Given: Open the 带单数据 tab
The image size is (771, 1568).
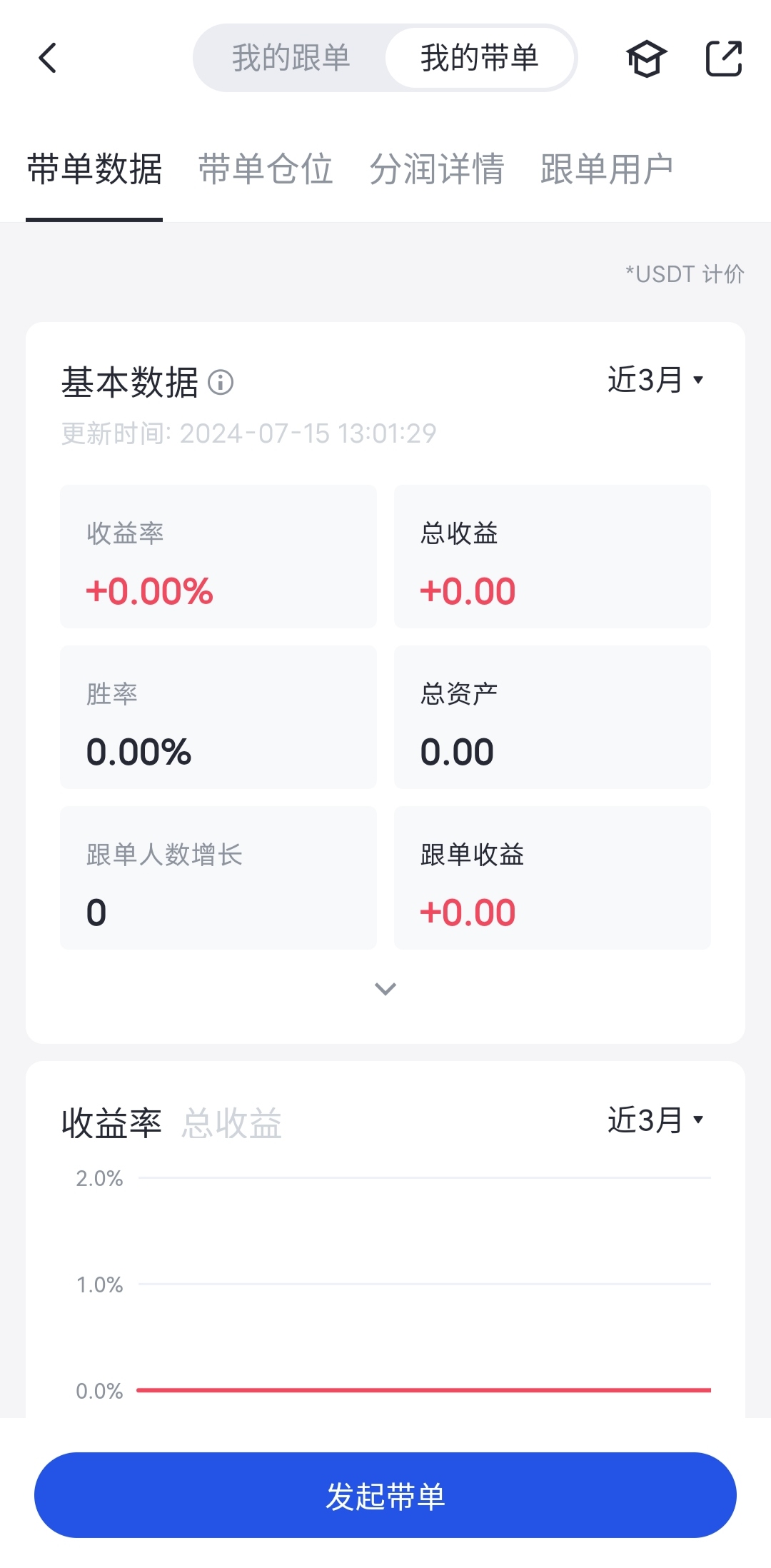Looking at the screenshot, I should point(94,170).
